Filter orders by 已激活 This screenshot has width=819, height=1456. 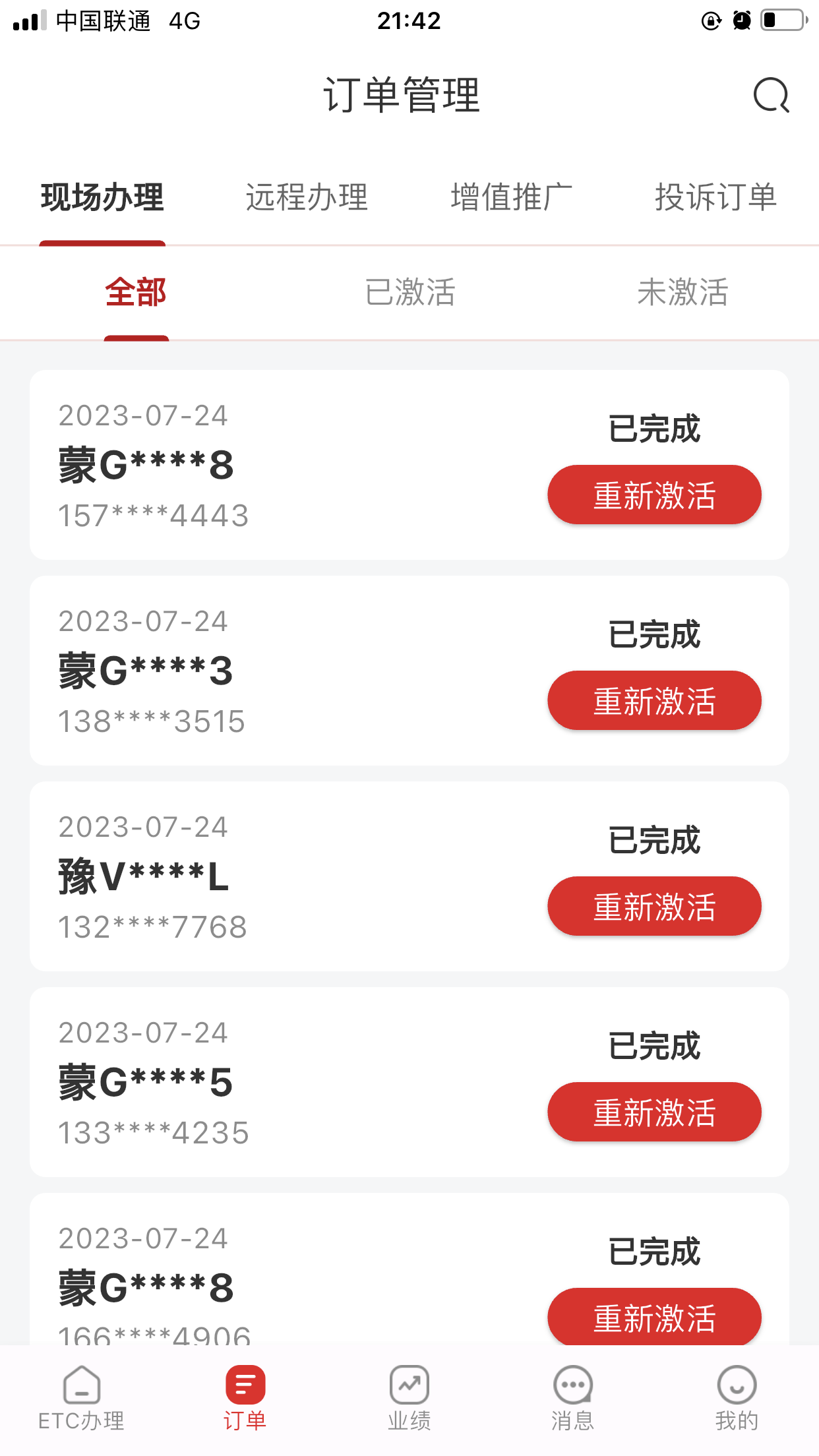click(409, 292)
